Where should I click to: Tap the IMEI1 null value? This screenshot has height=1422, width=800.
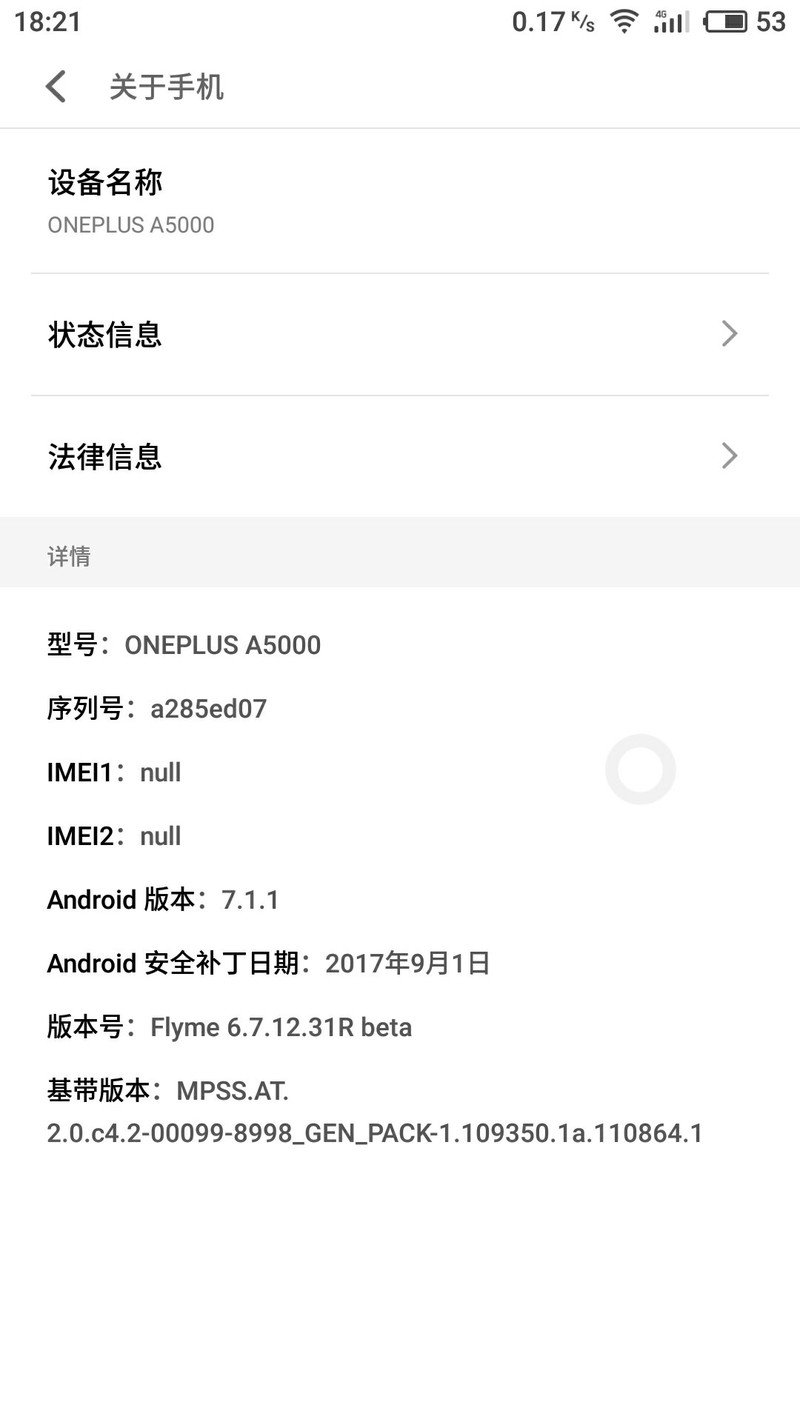[160, 771]
